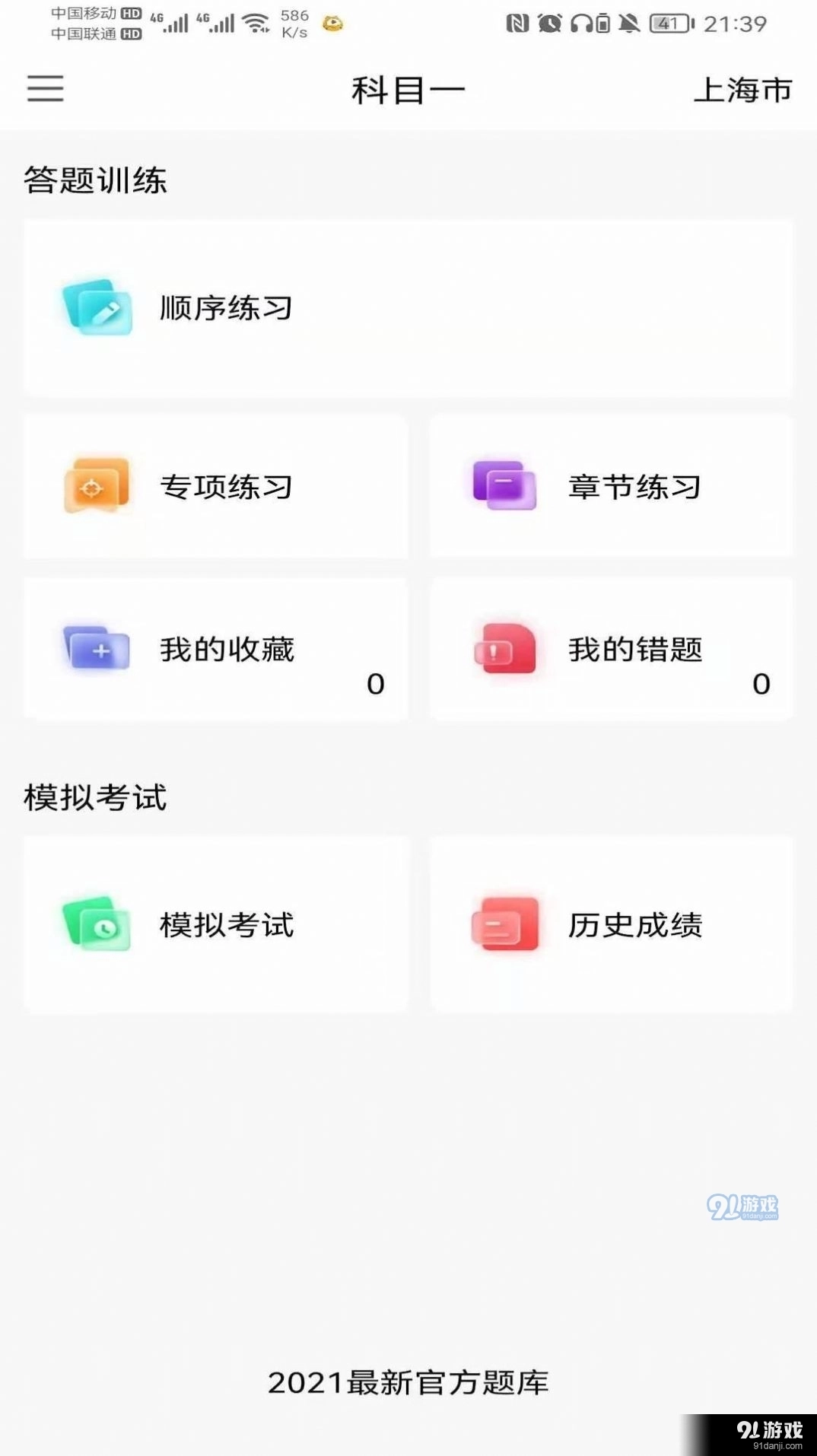Viewport: 817px width, 1456px height.
Task: Open 专项练习 special practice
Action: pos(216,487)
